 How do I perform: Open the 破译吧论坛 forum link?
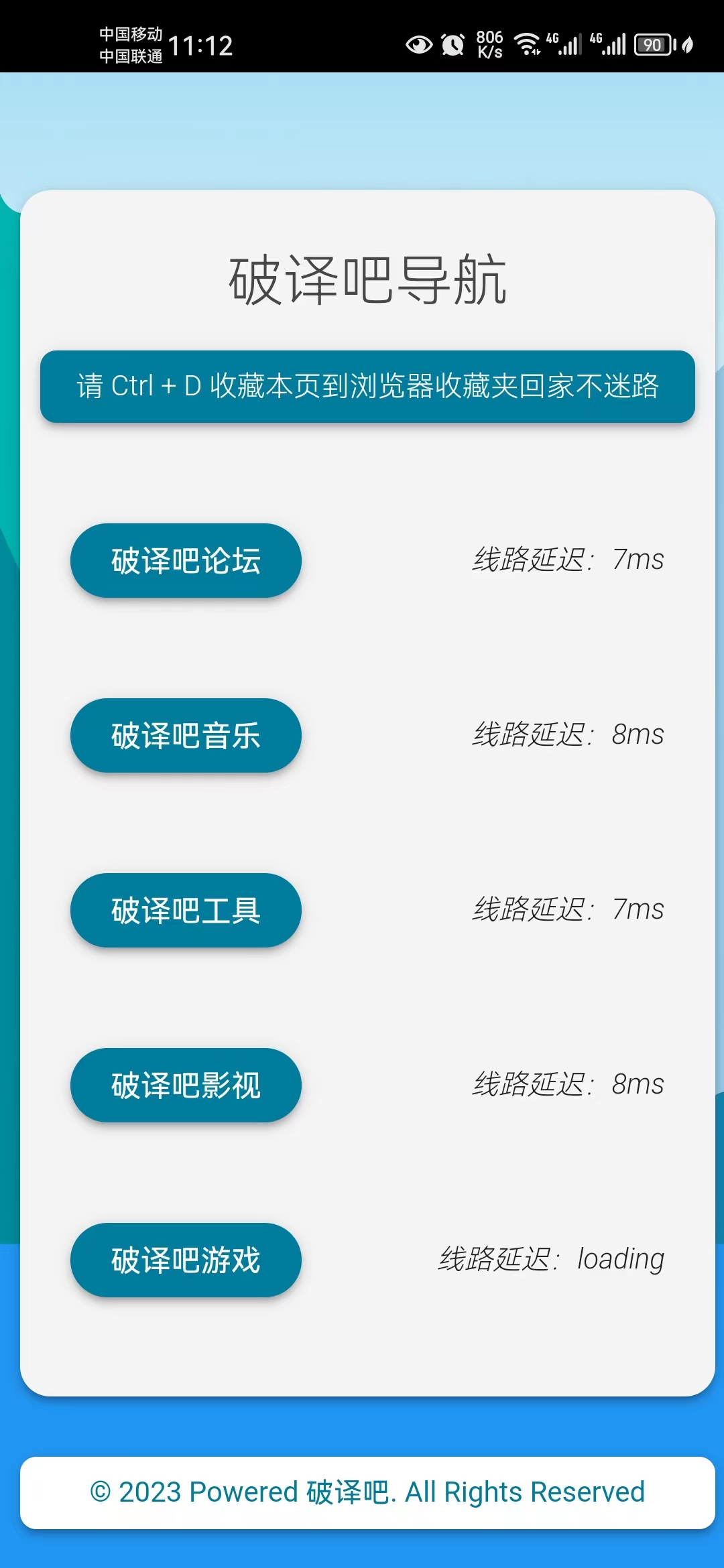coord(186,561)
